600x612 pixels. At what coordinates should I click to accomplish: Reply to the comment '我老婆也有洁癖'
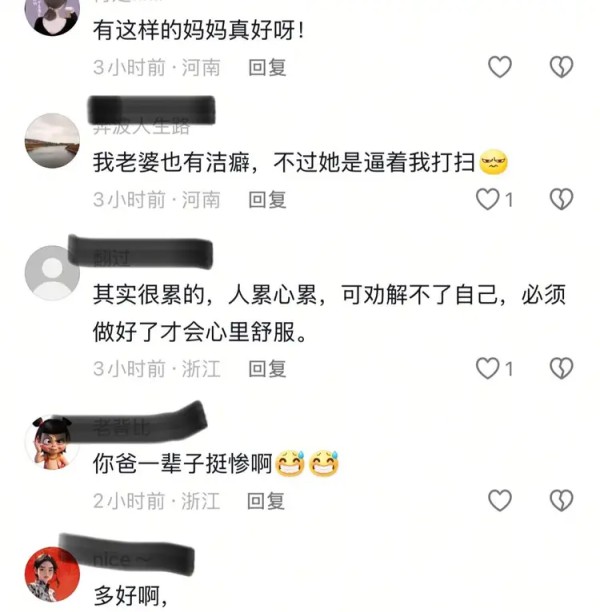(267, 199)
